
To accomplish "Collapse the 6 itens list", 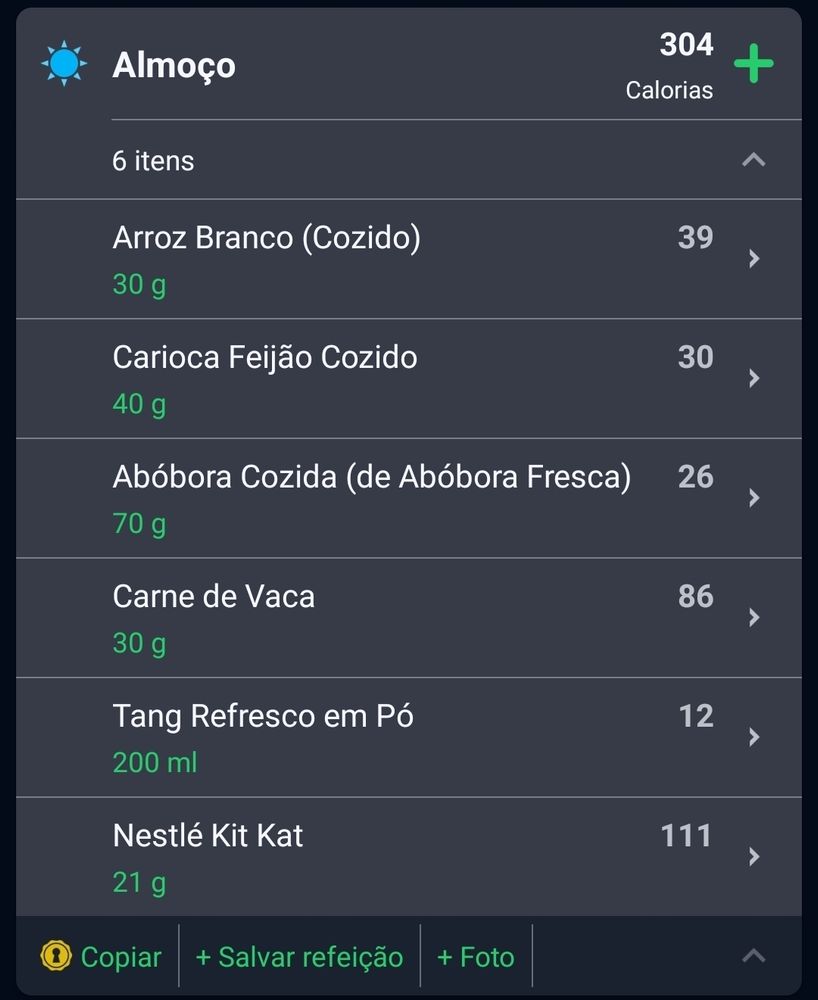I will point(753,160).
